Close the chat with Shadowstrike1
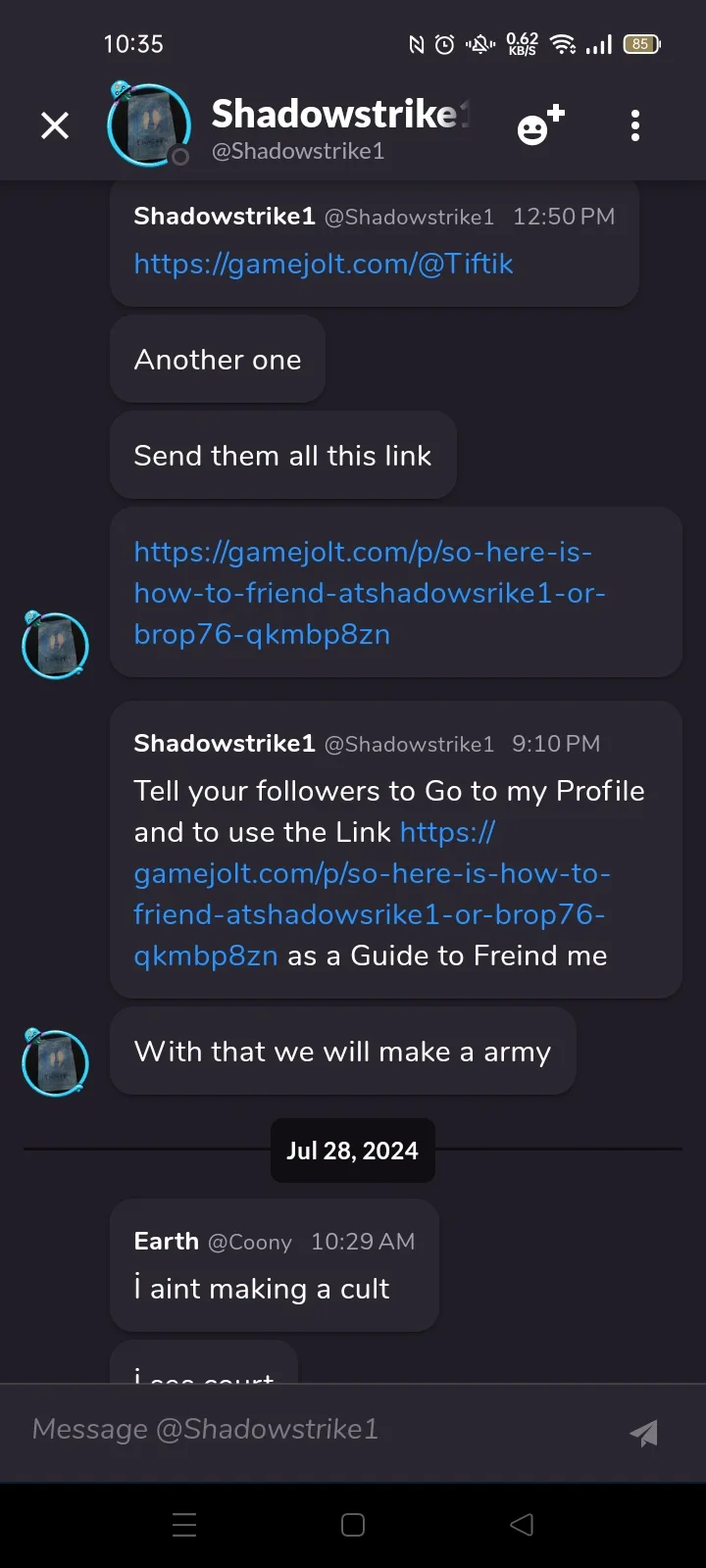Viewport: 706px width, 1568px height. (x=55, y=125)
